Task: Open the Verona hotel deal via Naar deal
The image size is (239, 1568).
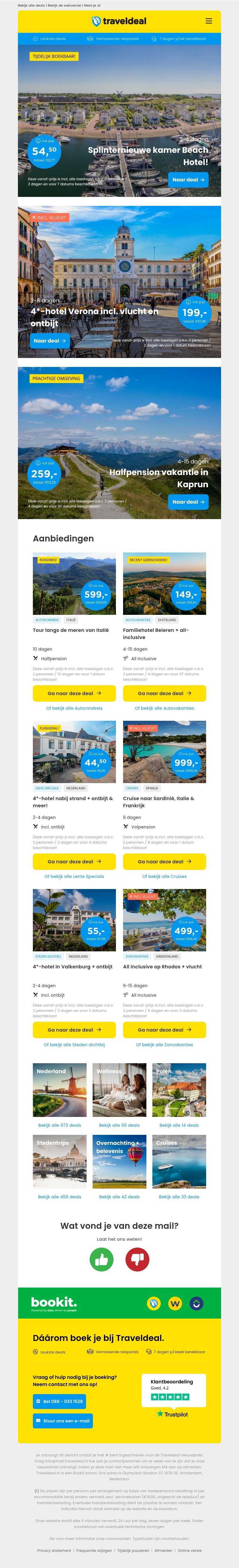Action: click(49, 341)
